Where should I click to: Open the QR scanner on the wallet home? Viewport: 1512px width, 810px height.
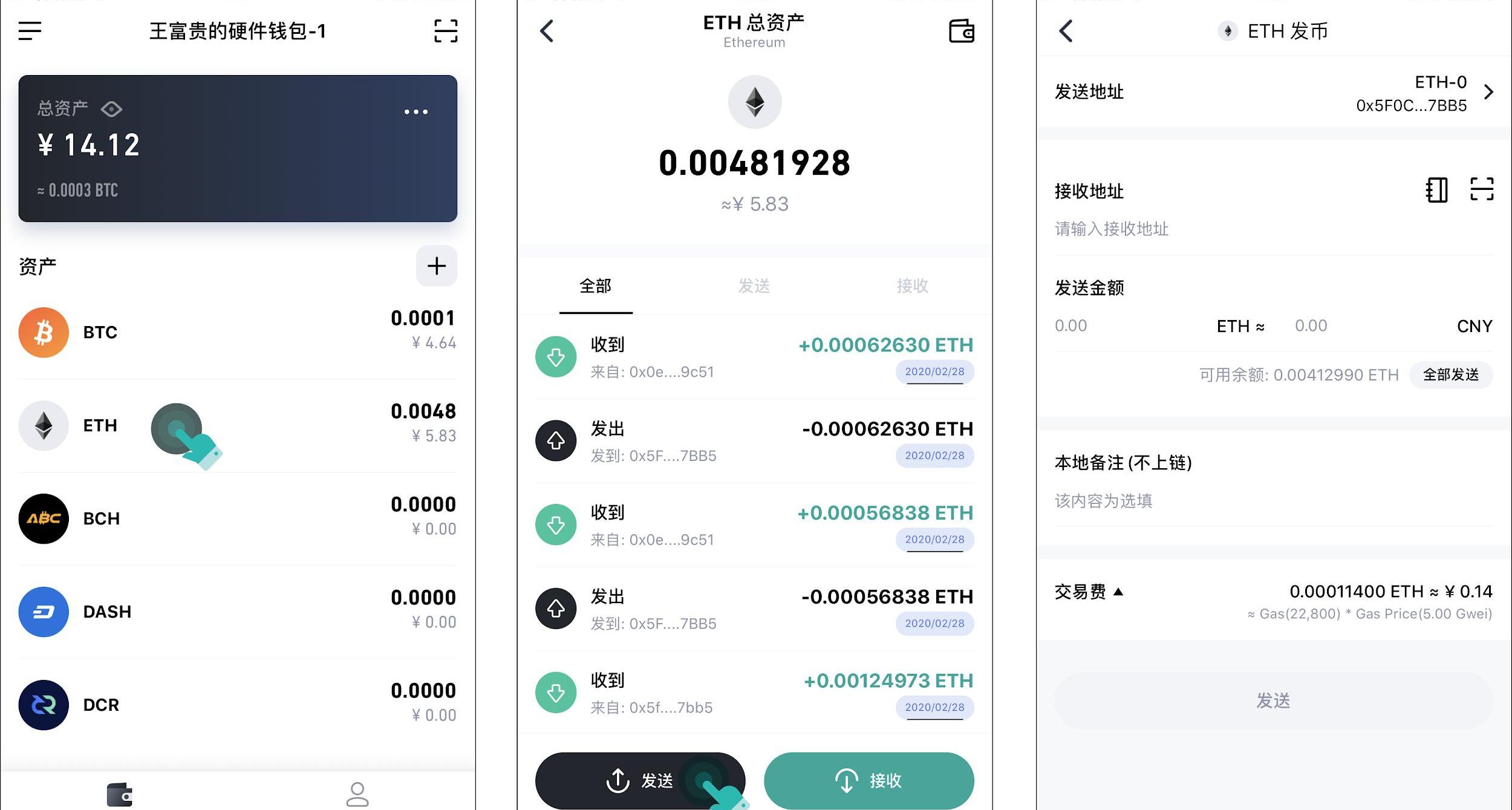click(x=446, y=31)
